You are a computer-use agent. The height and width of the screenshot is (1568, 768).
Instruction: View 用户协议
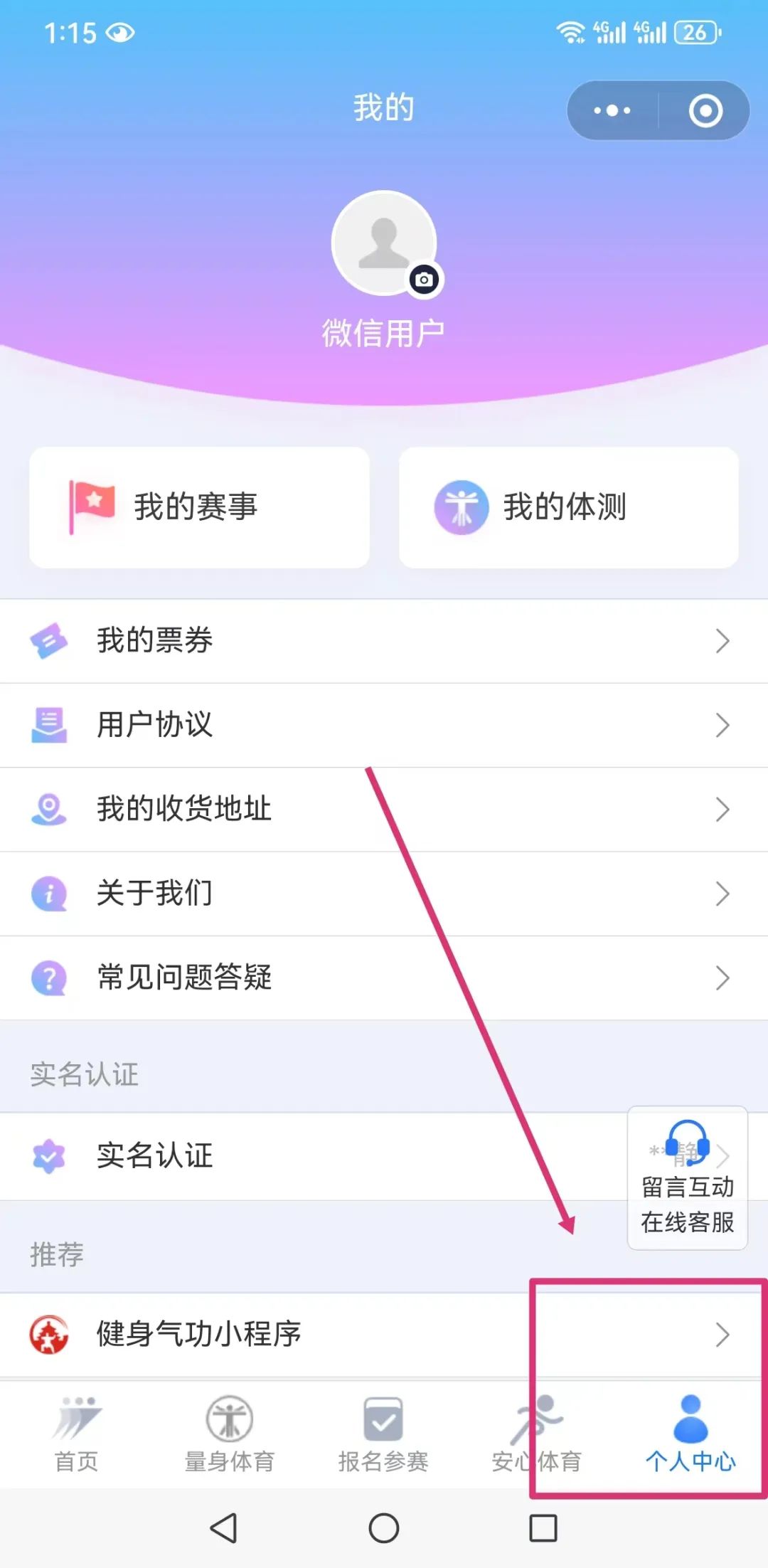[384, 725]
